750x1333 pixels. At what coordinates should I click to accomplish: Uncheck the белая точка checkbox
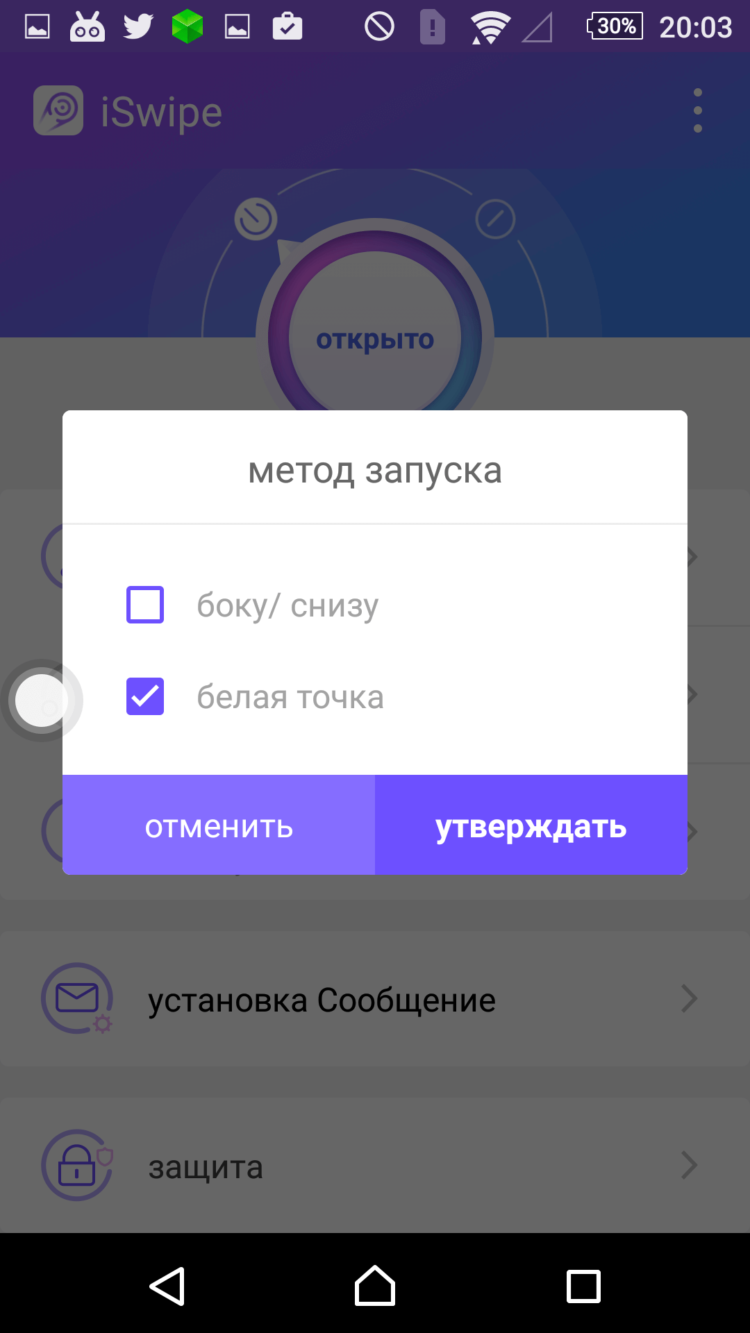pos(145,696)
